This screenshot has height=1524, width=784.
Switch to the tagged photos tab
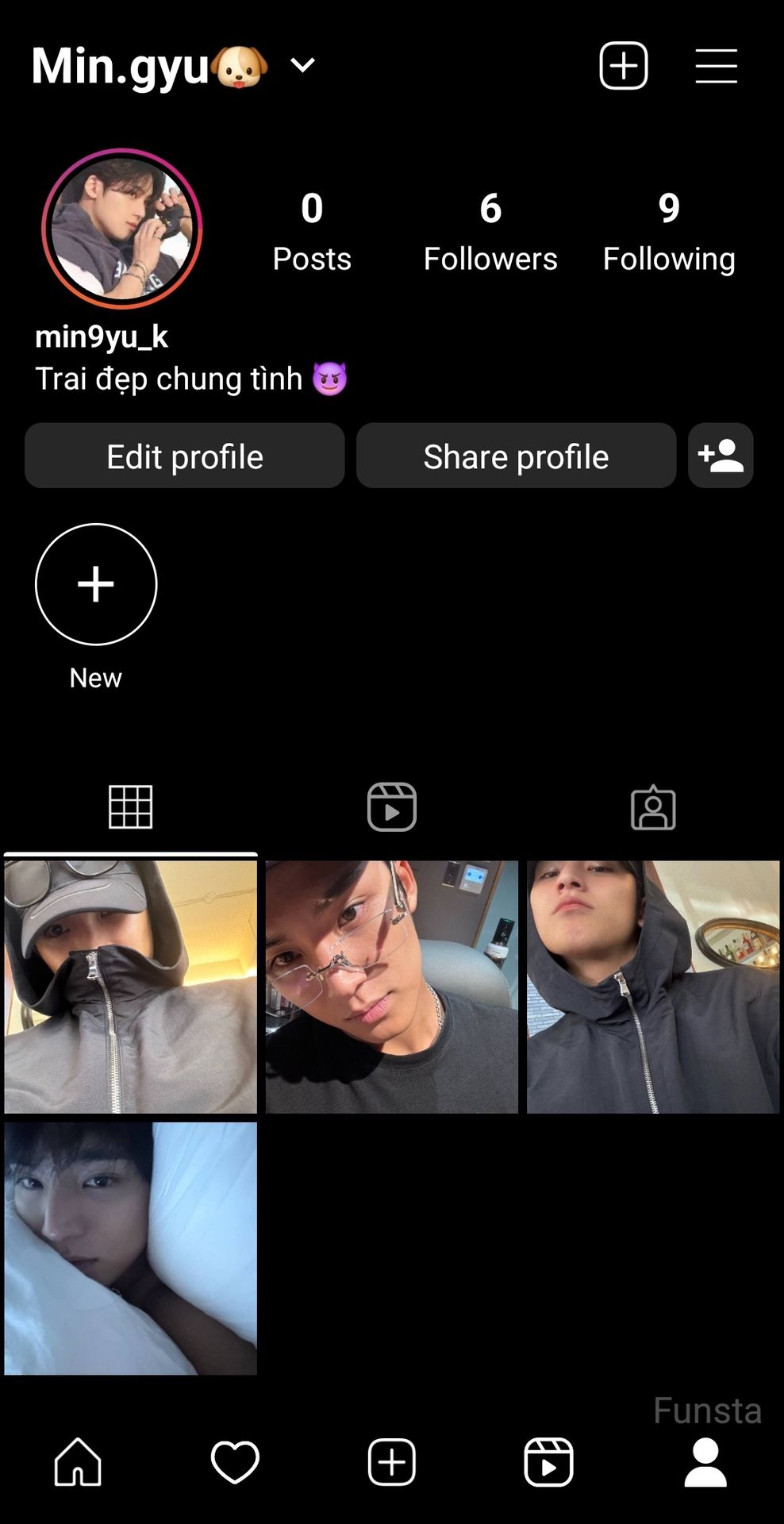(x=653, y=807)
